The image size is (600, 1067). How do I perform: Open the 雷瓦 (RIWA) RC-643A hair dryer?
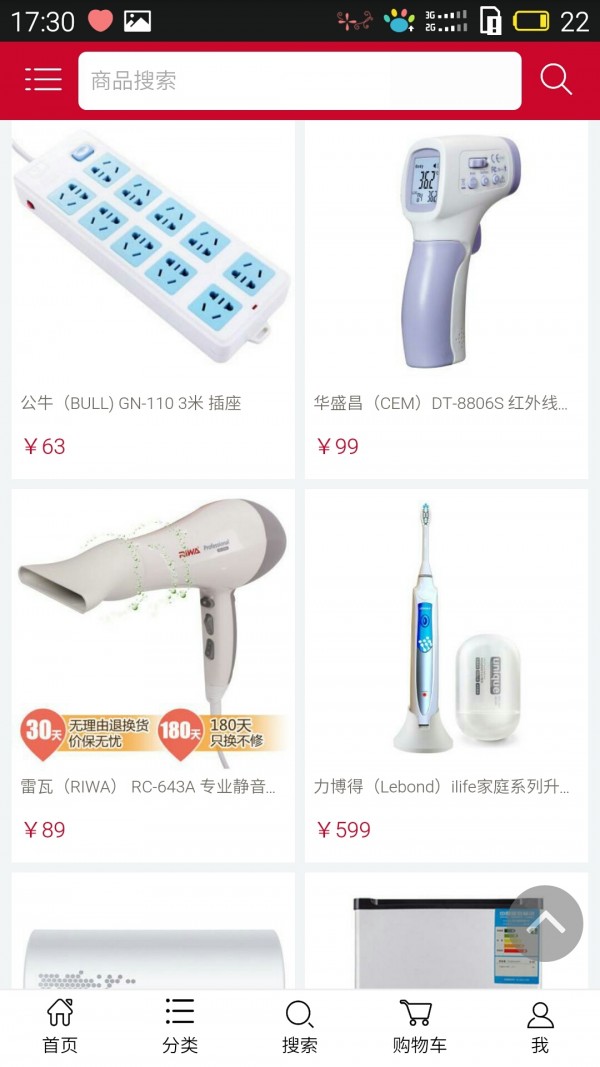[x=153, y=670]
